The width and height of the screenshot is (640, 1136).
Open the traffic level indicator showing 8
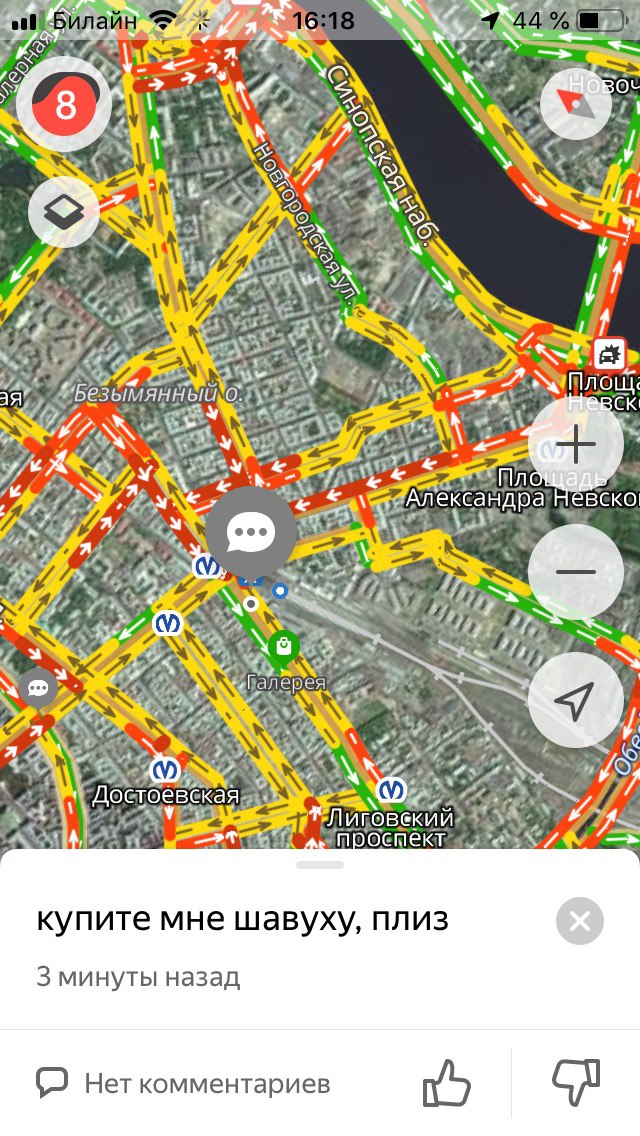[x=64, y=103]
